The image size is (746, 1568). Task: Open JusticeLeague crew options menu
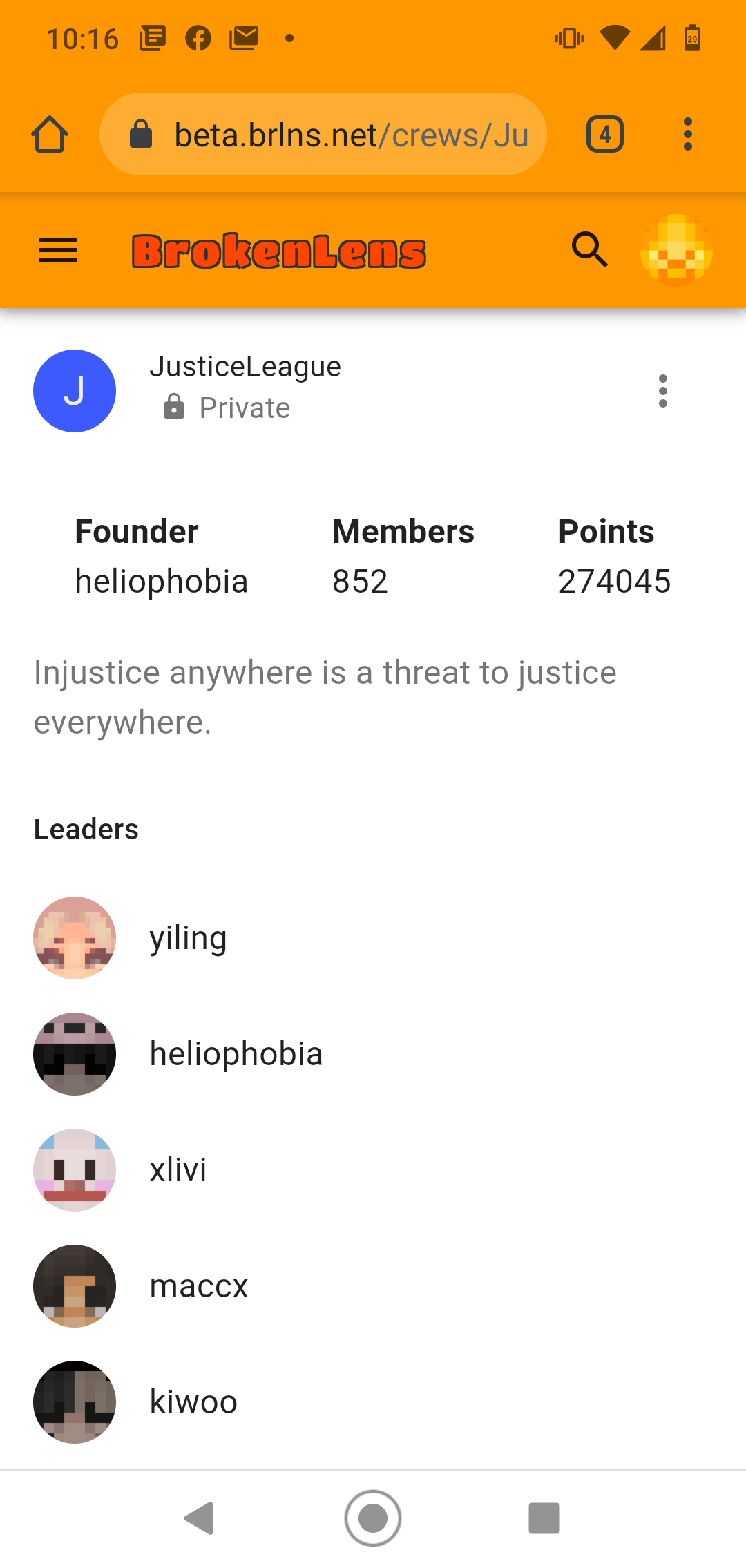coord(663,391)
